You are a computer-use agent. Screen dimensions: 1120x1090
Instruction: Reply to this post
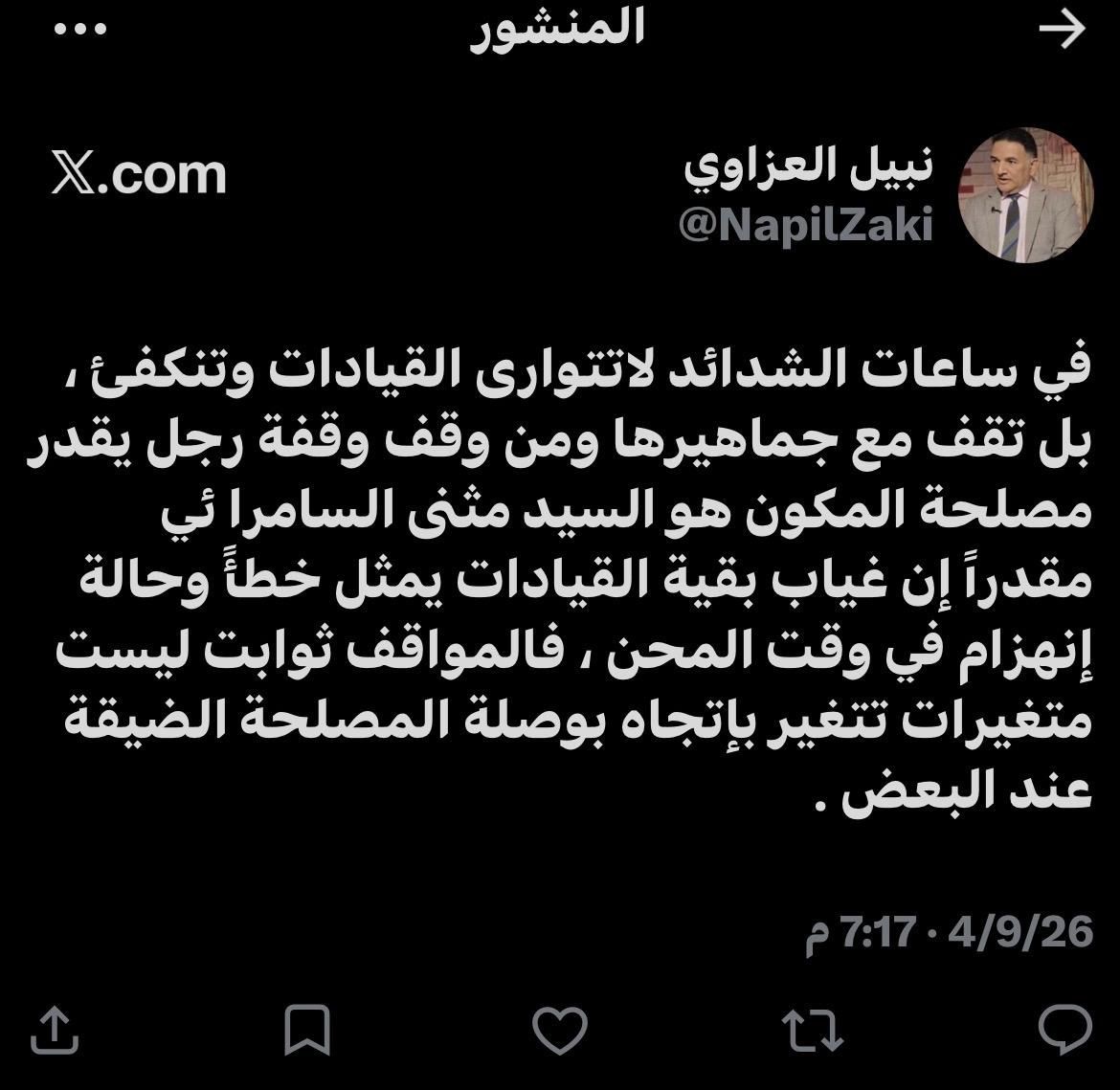(x=1065, y=1030)
